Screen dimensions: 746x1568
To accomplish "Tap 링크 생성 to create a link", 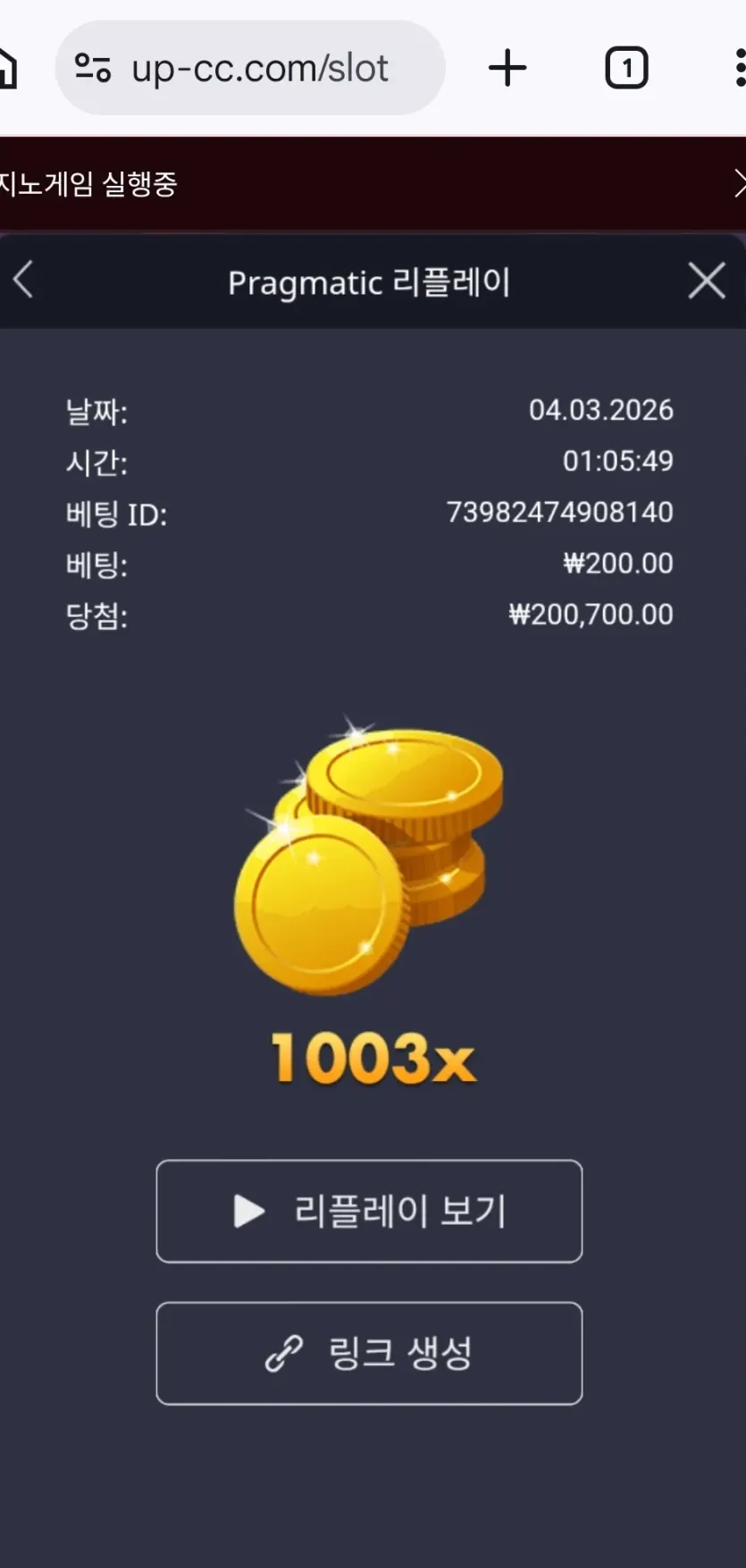I will click(369, 1353).
